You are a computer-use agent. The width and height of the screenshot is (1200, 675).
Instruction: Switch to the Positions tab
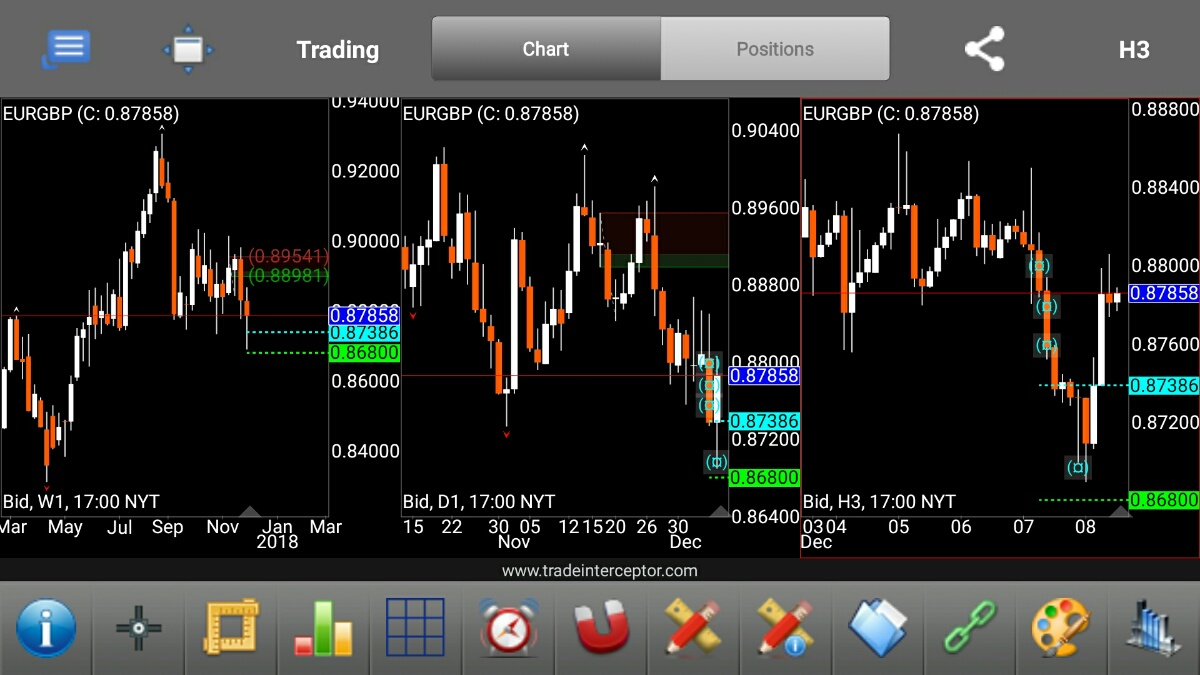click(775, 49)
